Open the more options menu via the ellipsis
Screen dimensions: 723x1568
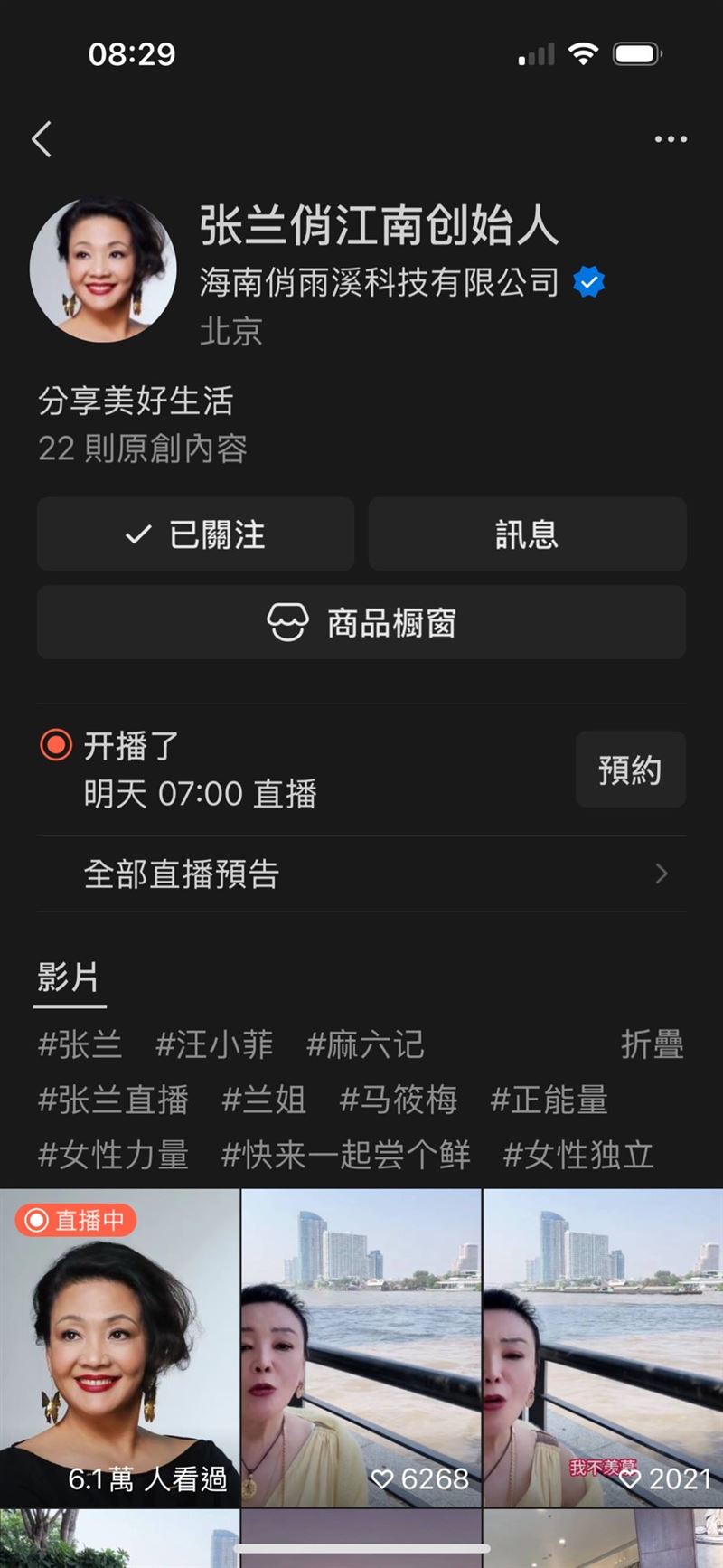pyautogui.click(x=671, y=138)
